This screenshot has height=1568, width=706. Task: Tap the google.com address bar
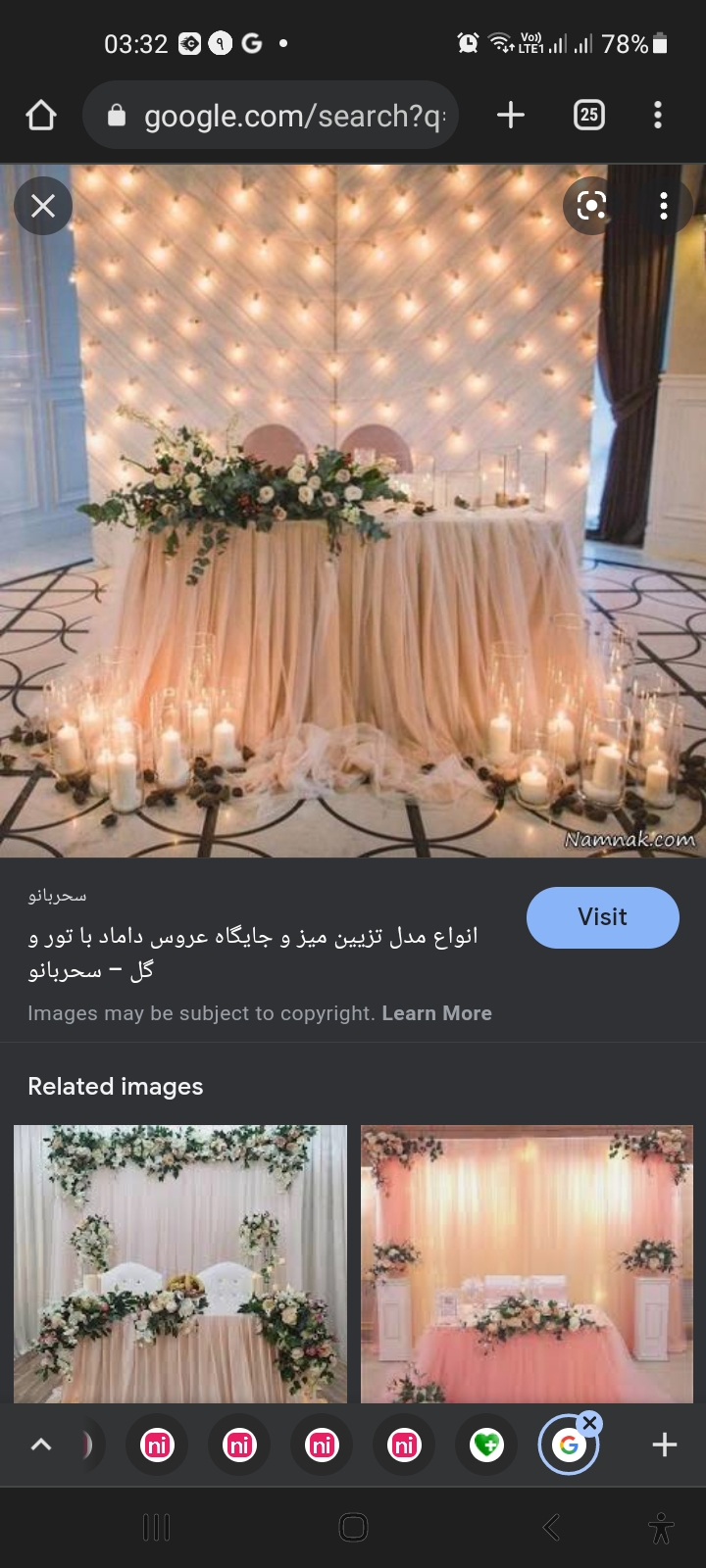click(284, 116)
